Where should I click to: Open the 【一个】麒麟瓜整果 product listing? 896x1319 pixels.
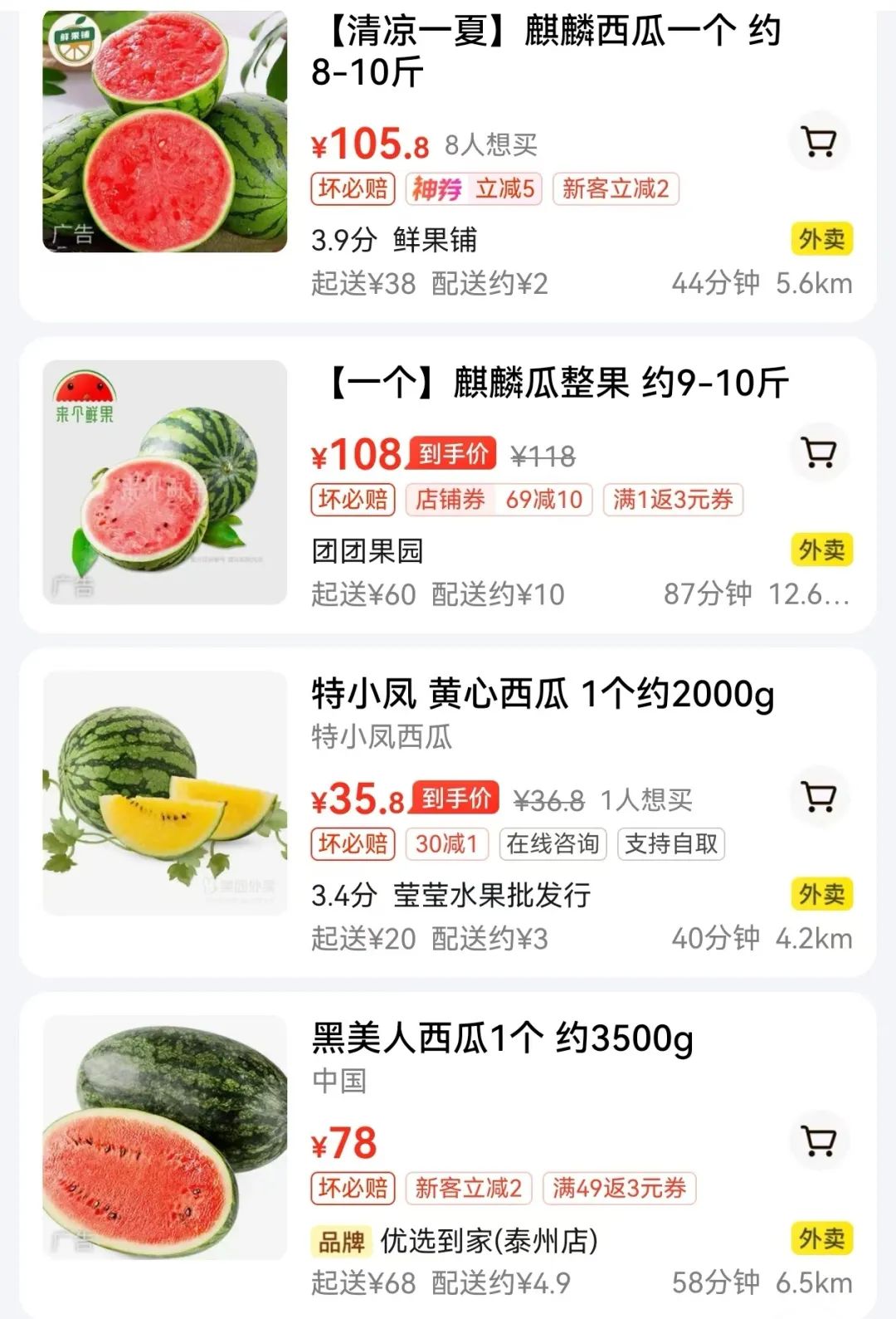pyautogui.click(x=558, y=383)
